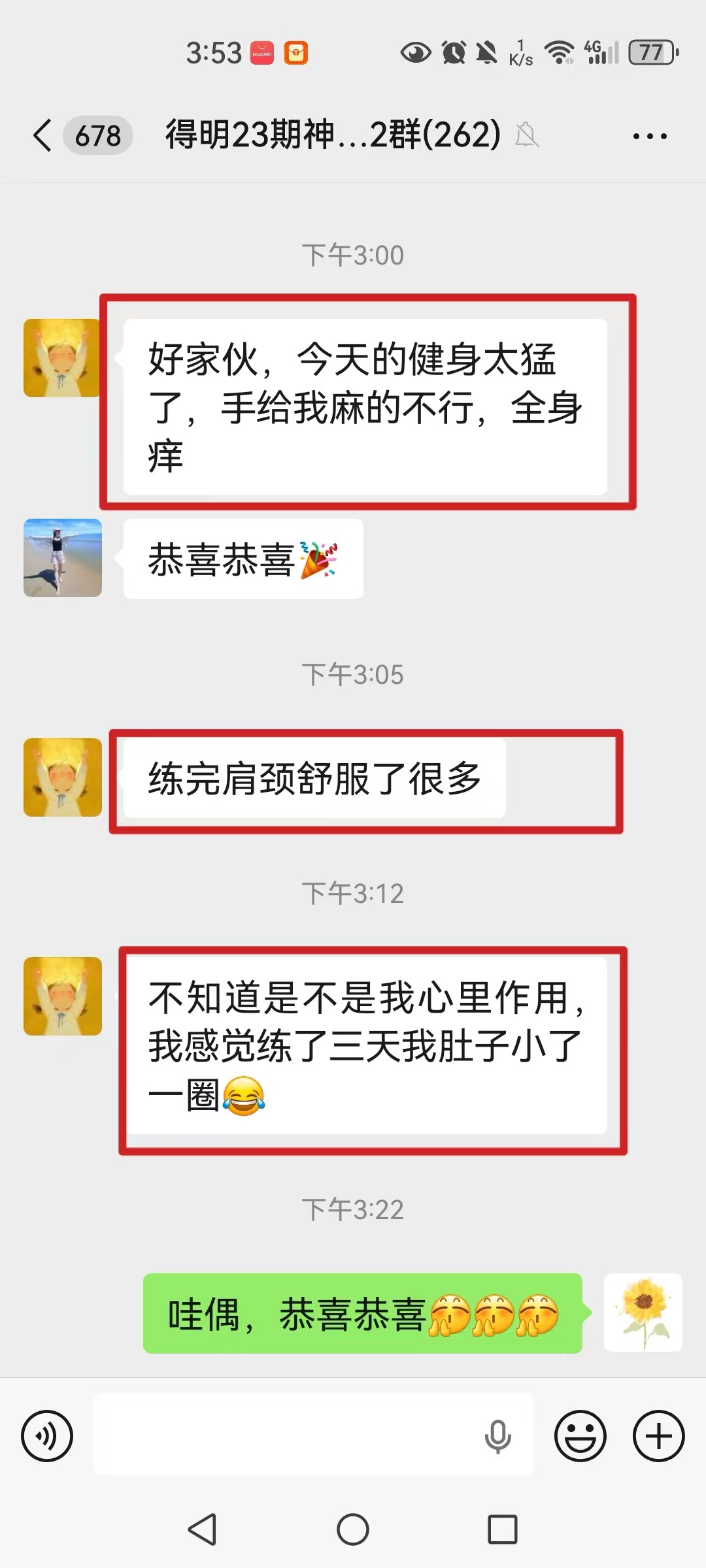The image size is (706, 1568).
Task: Tap the system home button
Action: [x=353, y=1529]
